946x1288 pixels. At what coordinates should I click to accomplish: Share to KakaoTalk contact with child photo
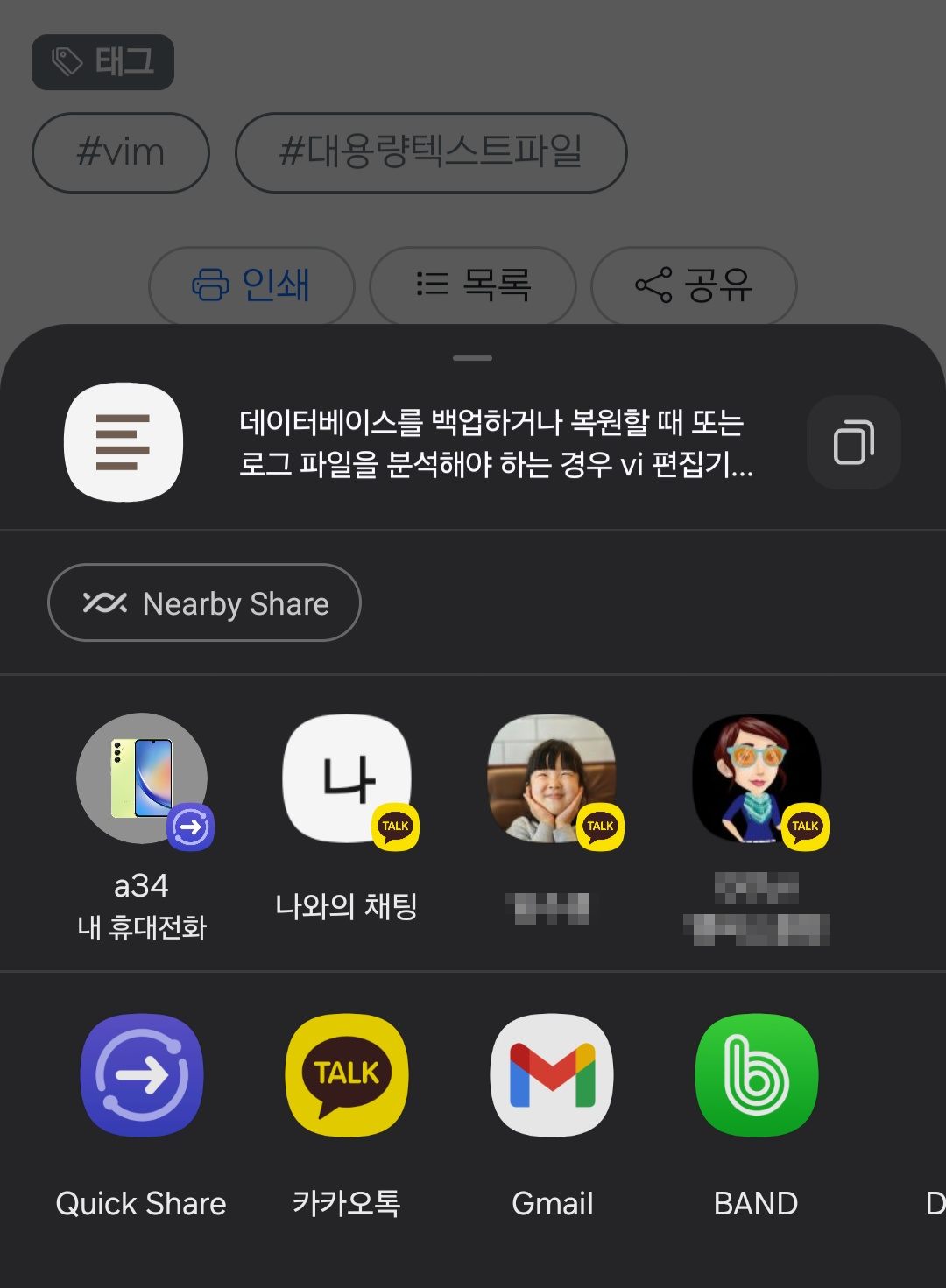coord(552,779)
